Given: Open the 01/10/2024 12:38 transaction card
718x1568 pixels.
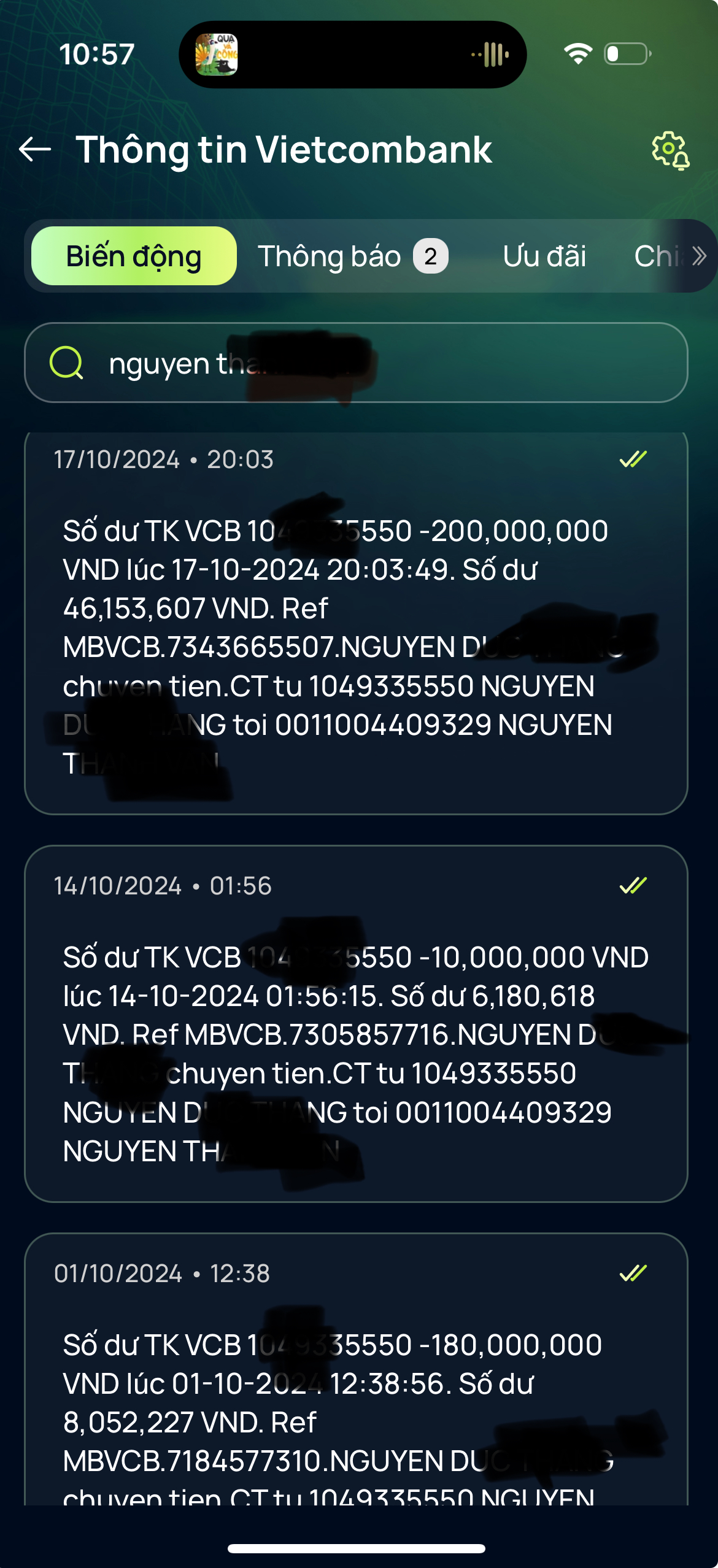Looking at the screenshot, I should pyautogui.click(x=356, y=1374).
